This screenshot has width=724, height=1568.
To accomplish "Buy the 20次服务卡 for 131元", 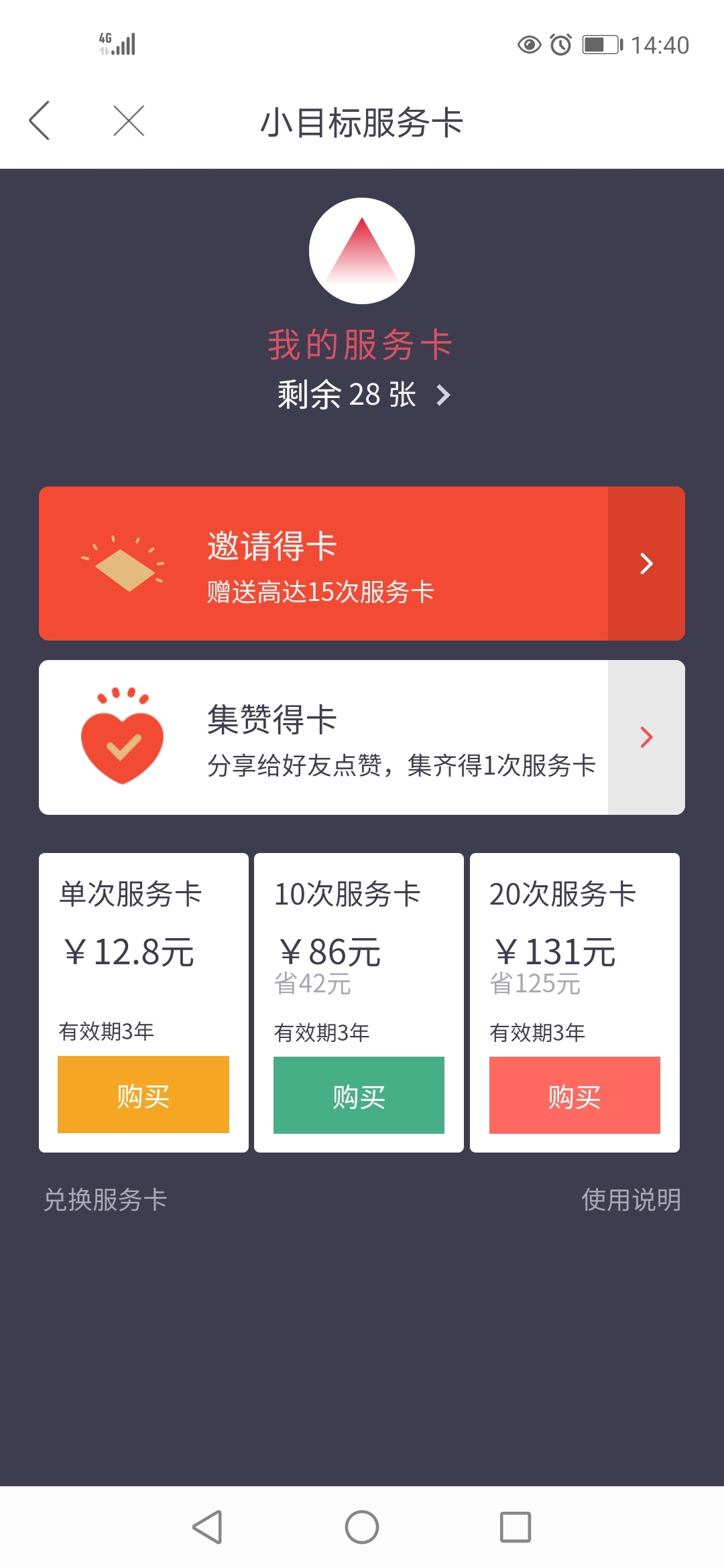I will point(575,1096).
